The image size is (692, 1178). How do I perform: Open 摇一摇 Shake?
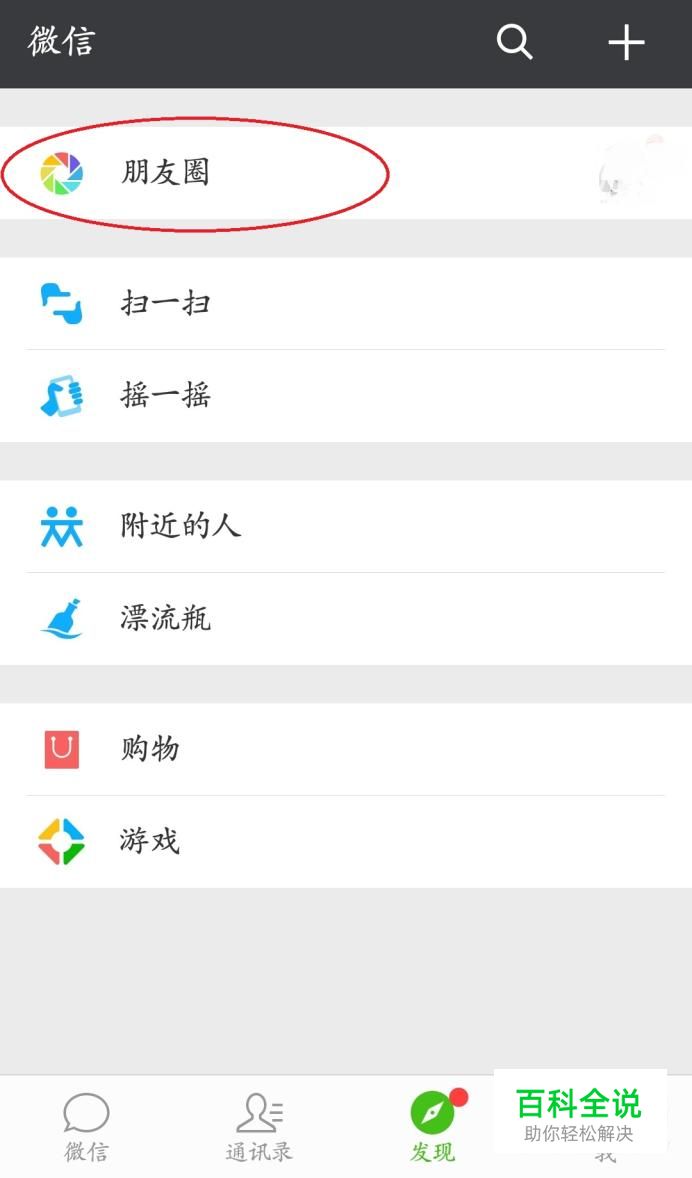[x=165, y=396]
